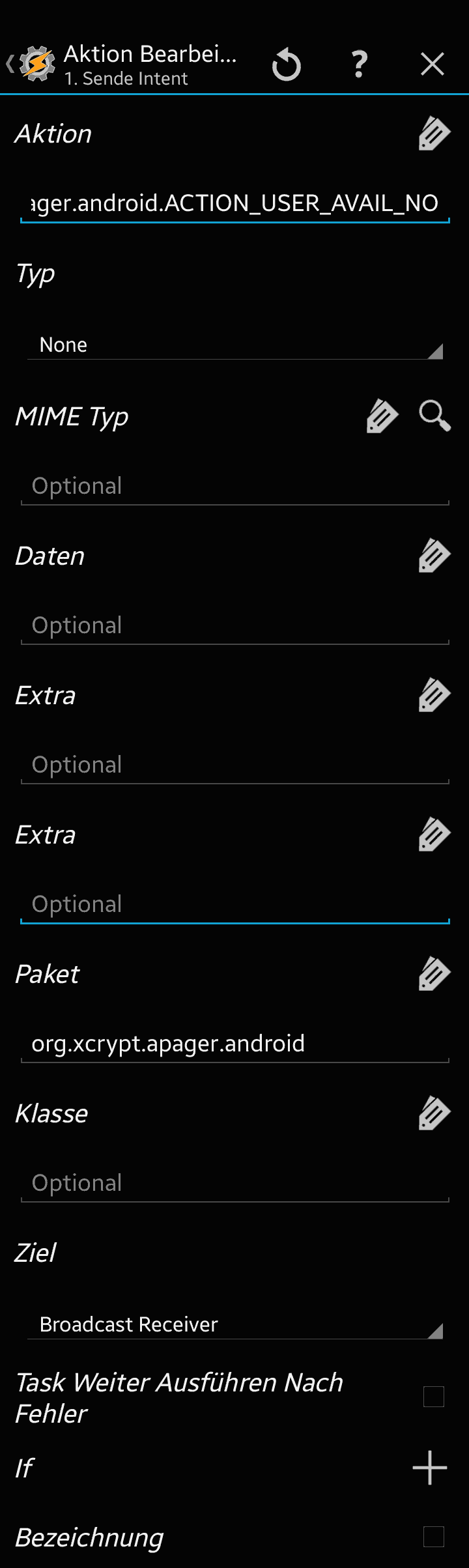469x1568 pixels.
Task: Open the Typ dropdown showing None
Action: (x=234, y=345)
